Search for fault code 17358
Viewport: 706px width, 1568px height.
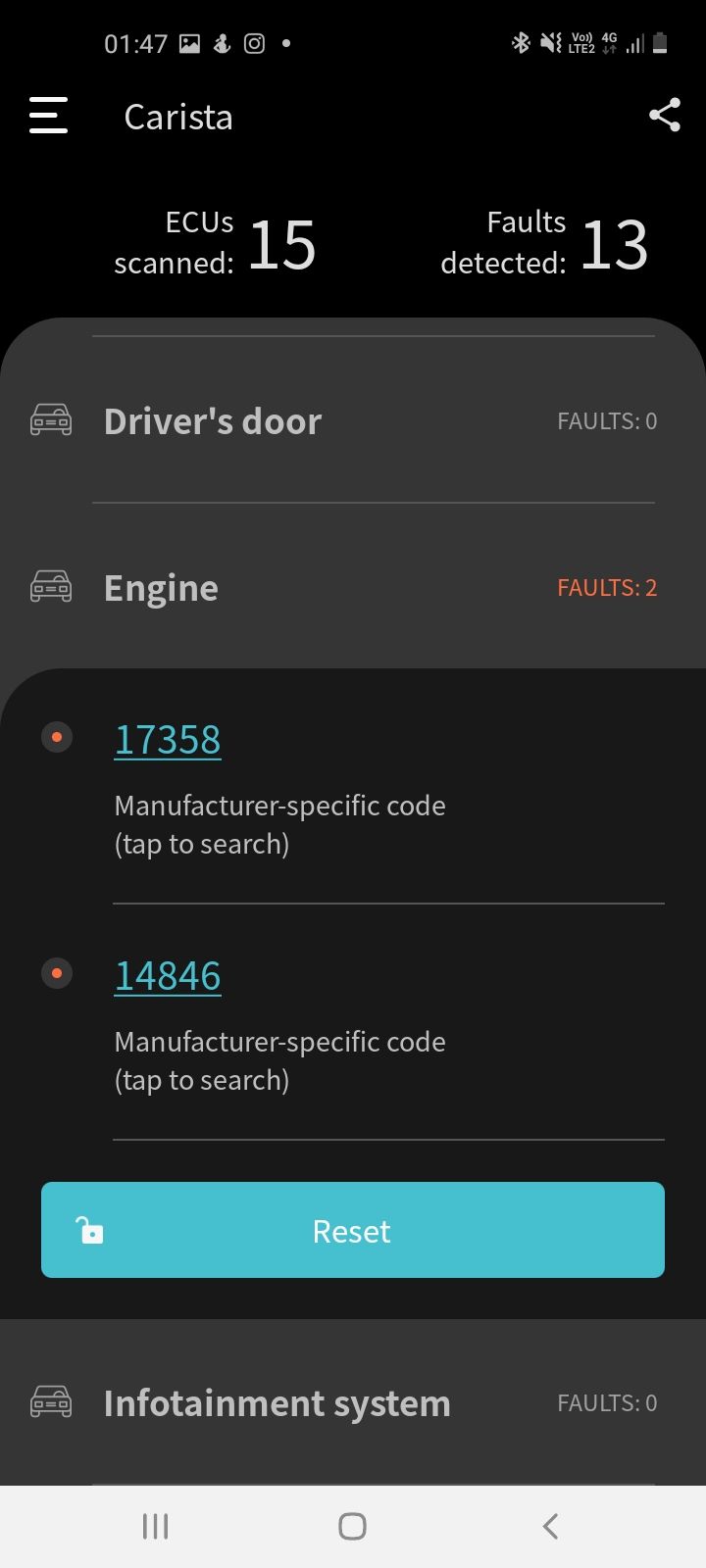168,739
